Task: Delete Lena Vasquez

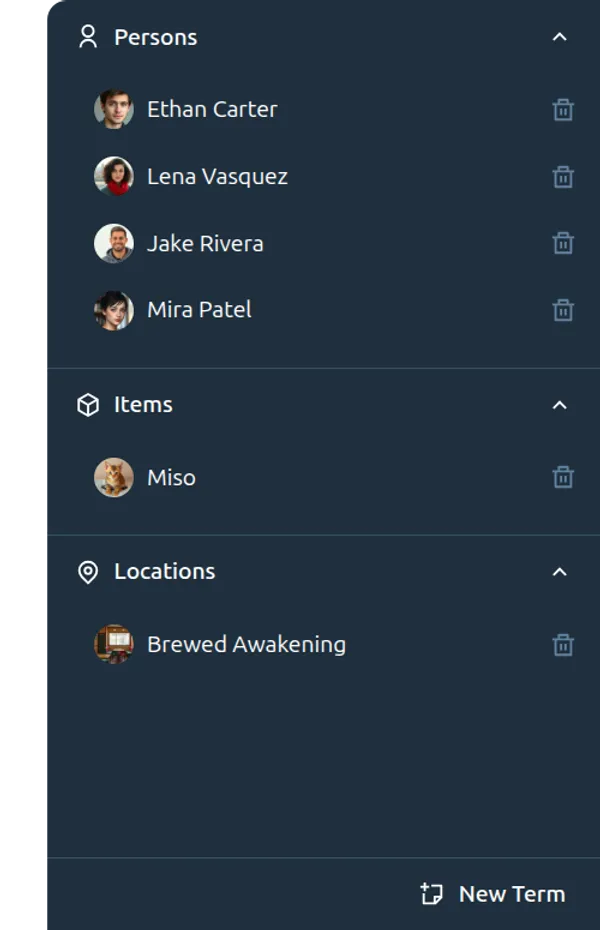Action: point(563,177)
